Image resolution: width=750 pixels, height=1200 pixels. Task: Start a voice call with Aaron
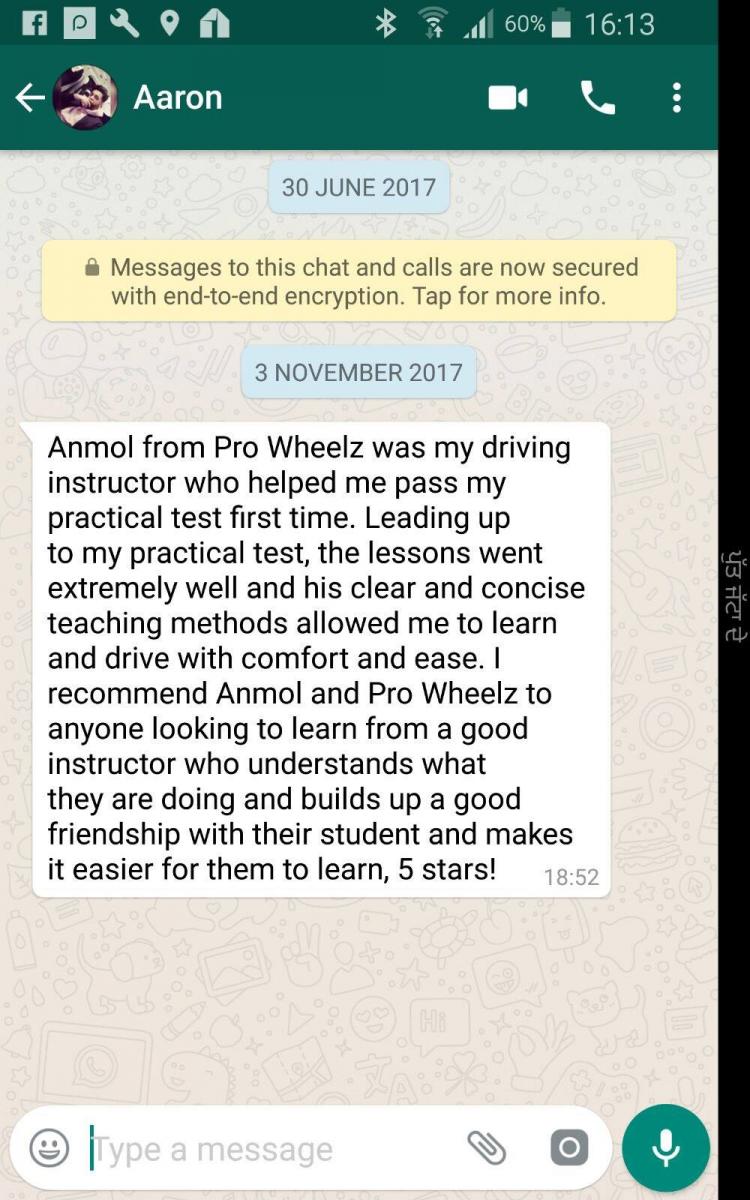[x=598, y=97]
